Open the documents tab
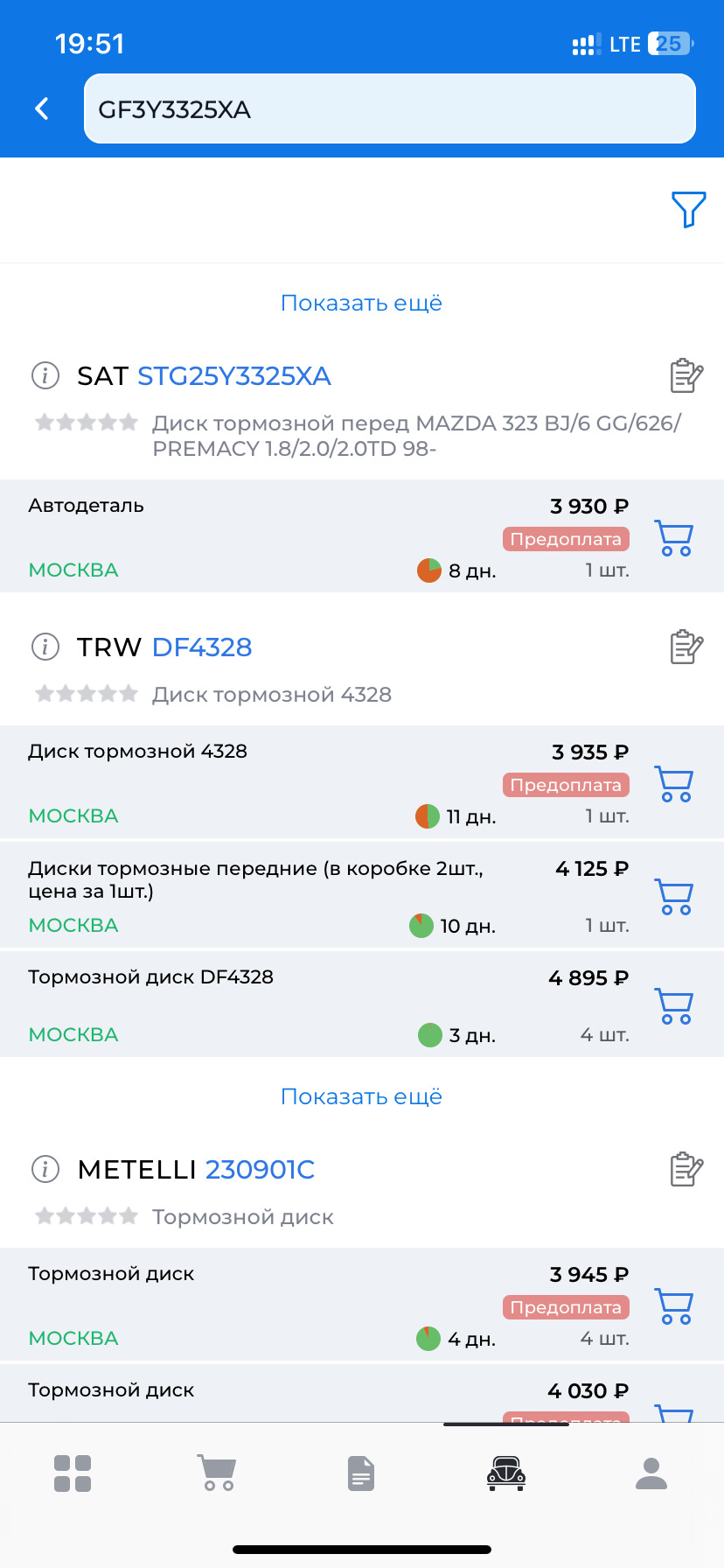Viewport: 724px width, 1568px height. click(361, 1473)
